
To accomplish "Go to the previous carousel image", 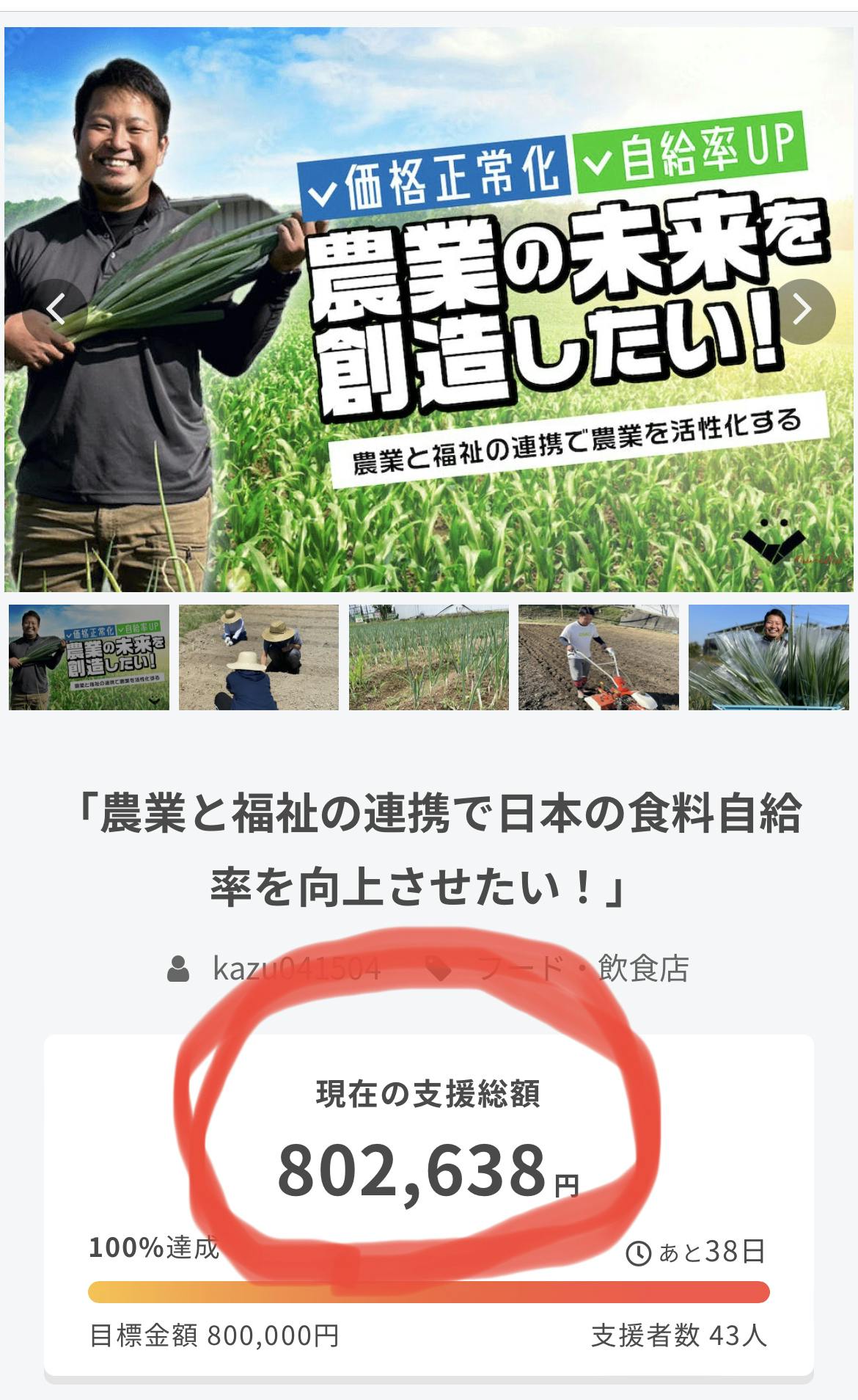I will (x=55, y=311).
